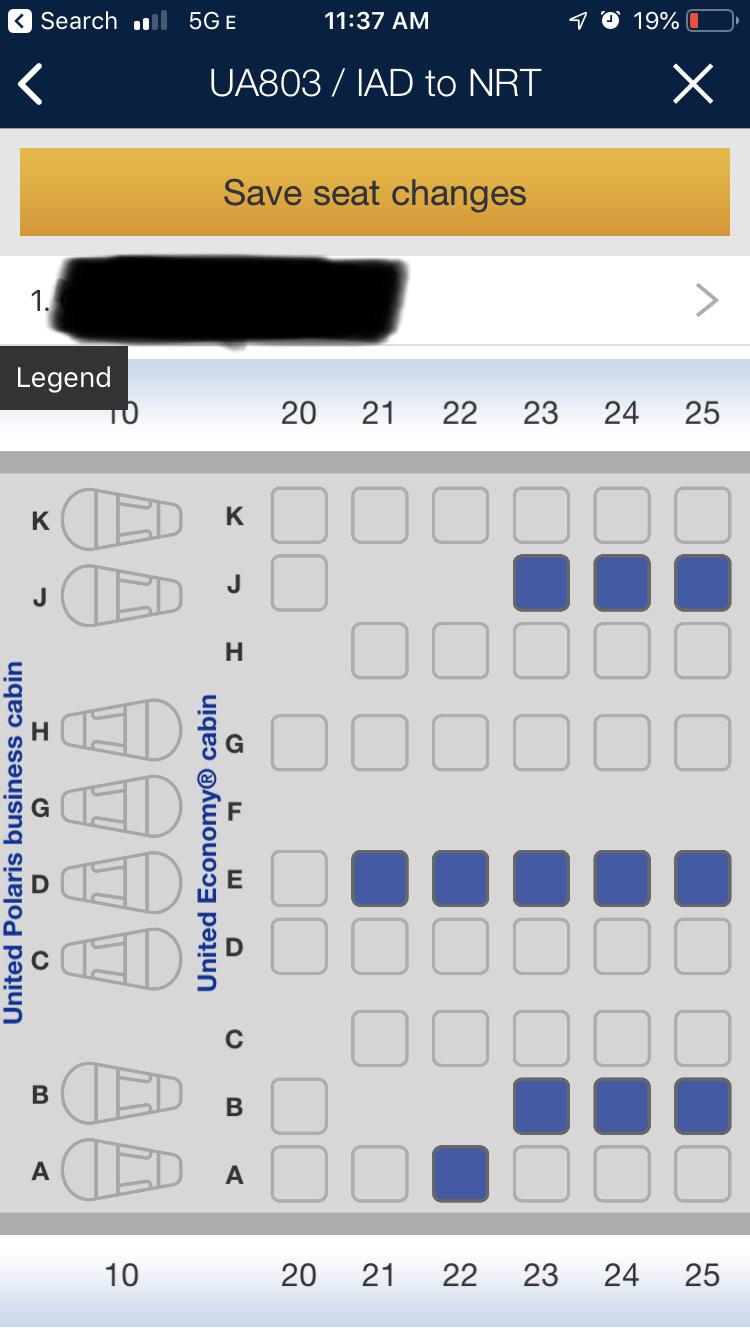Pick Polaris business seat 10D
The image size is (750, 1334).
(122, 883)
